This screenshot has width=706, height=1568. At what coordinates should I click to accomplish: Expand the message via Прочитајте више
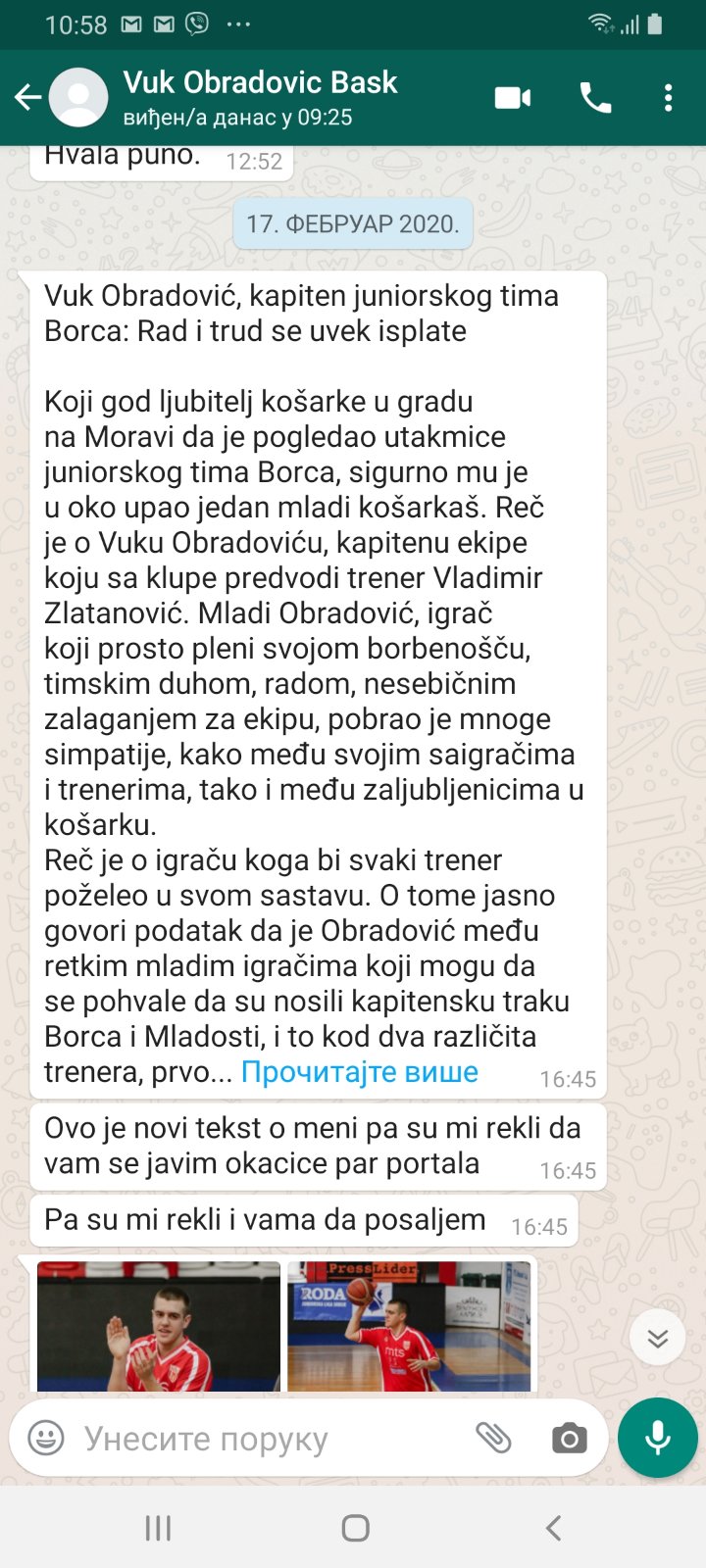click(x=359, y=1072)
